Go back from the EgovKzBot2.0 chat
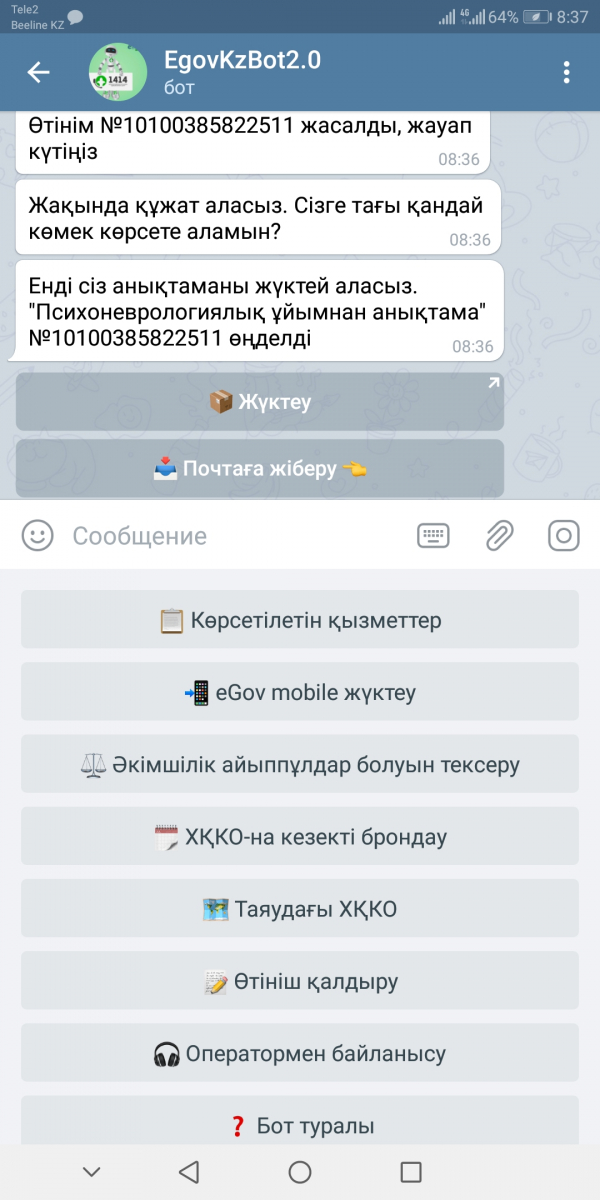 click(38, 72)
